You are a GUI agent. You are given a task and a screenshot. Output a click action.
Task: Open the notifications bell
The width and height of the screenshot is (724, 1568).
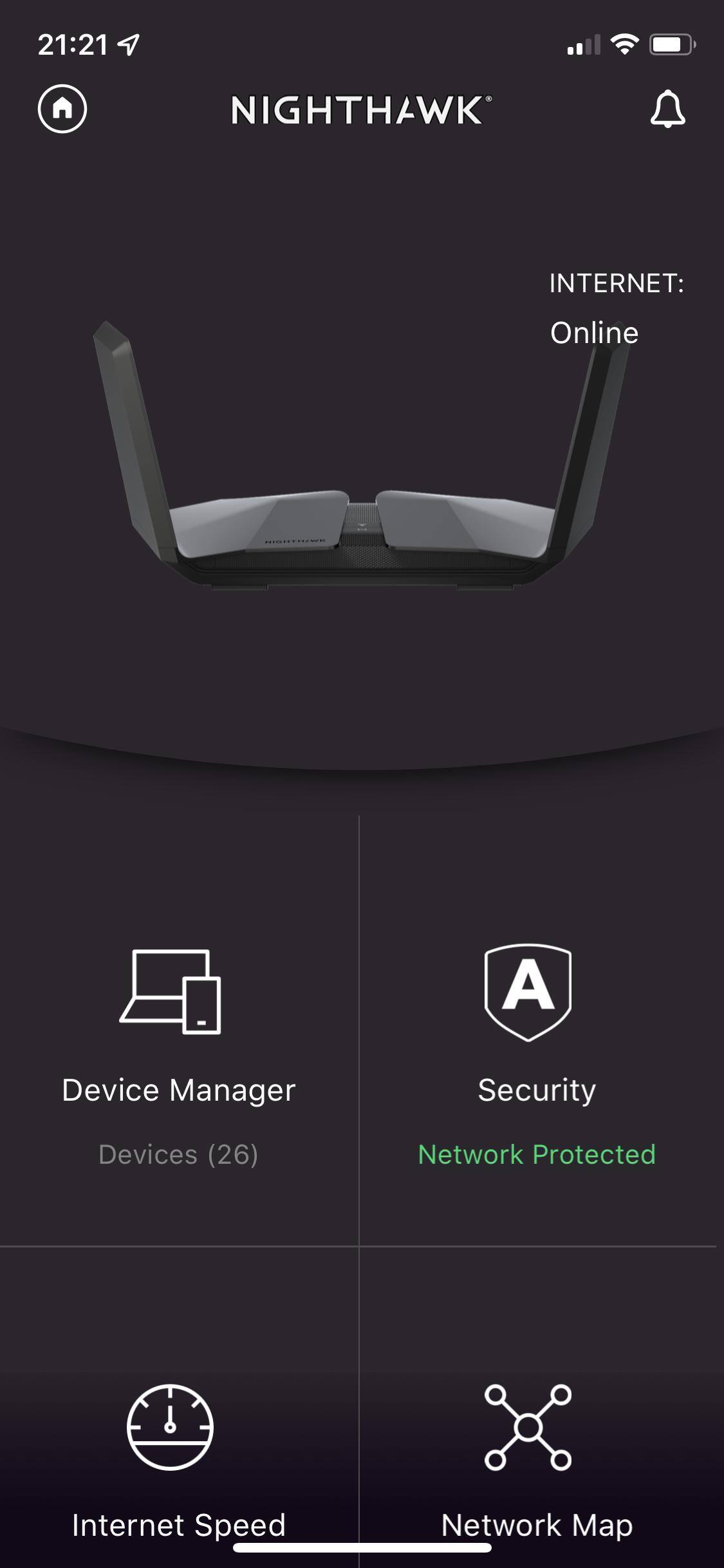[667, 109]
